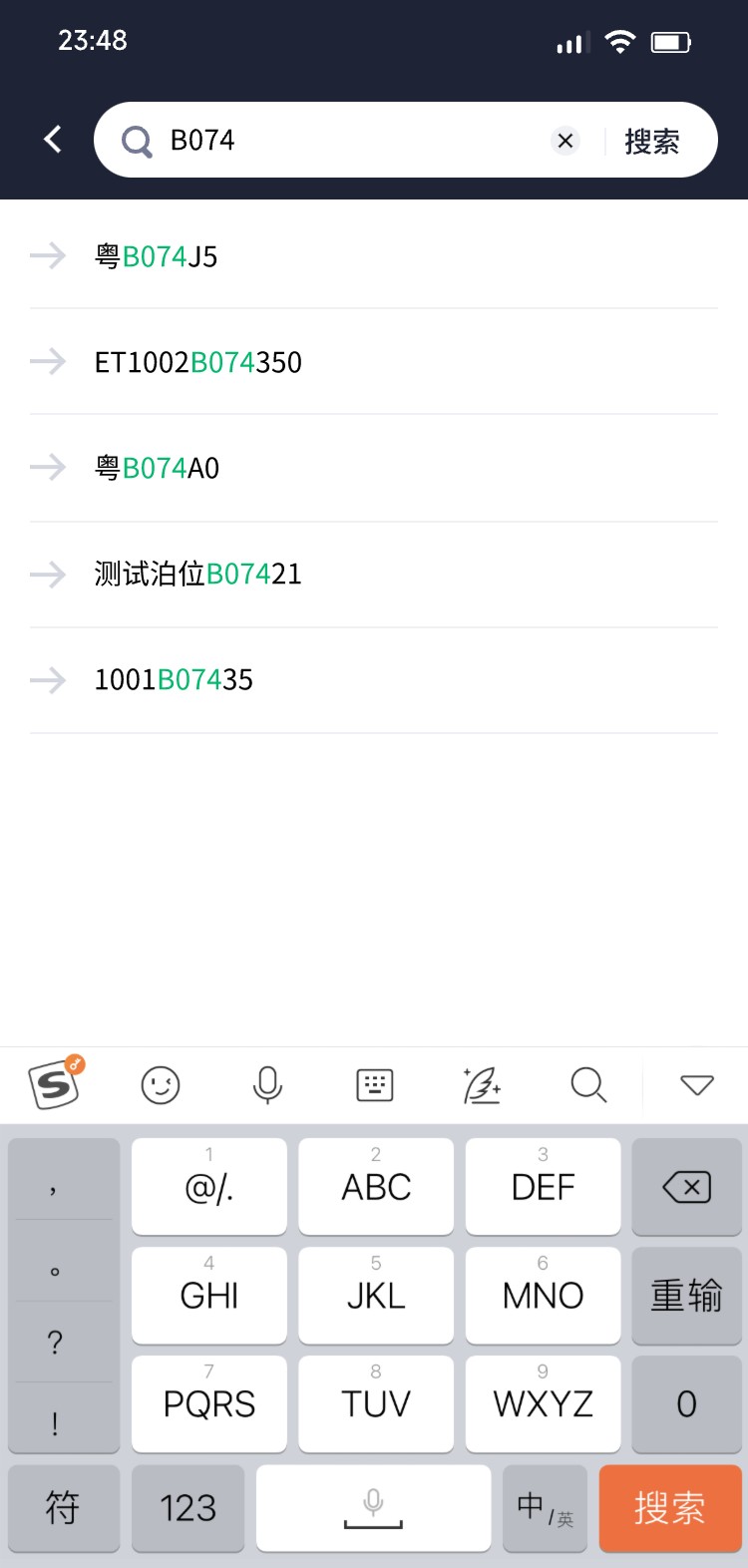This screenshot has width=748, height=1568.
Task: Open the keyboard emoji panel
Action: point(161,1085)
